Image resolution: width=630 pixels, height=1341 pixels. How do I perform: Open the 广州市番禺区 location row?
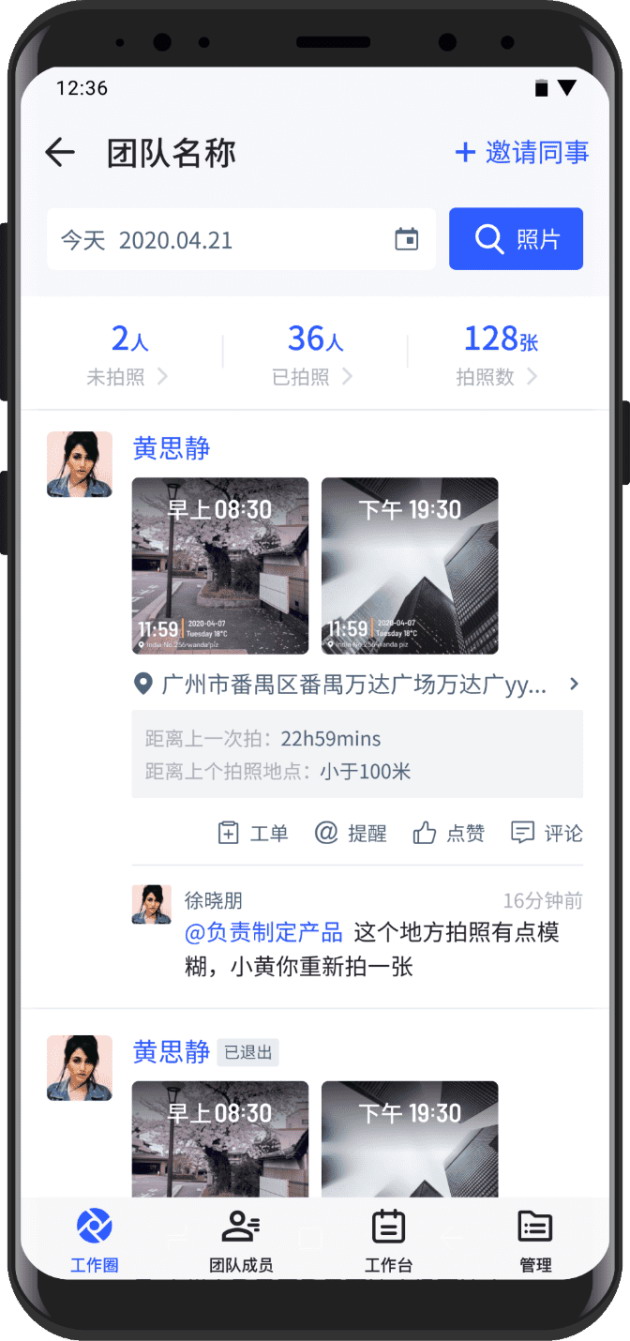click(357, 685)
